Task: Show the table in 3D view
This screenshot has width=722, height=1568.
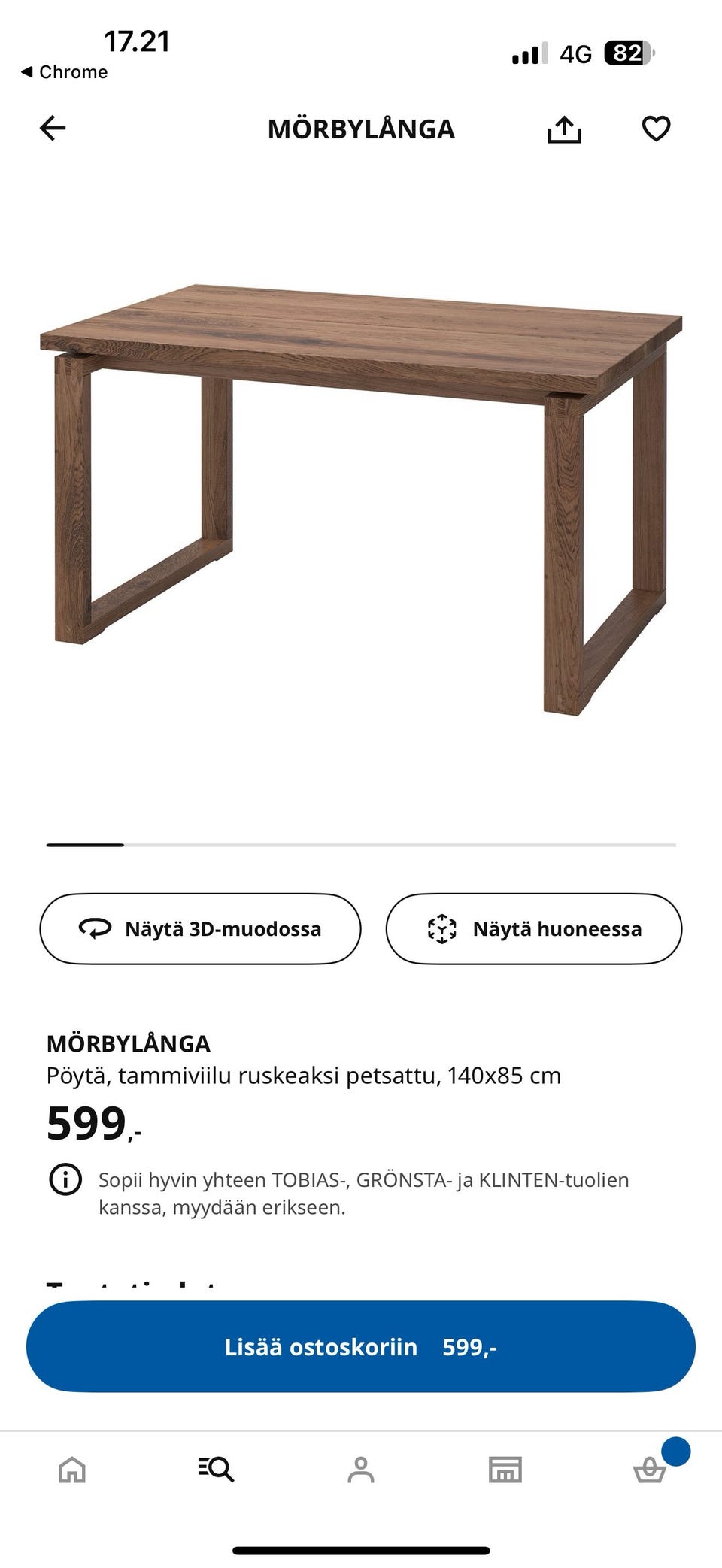Action: (201, 928)
